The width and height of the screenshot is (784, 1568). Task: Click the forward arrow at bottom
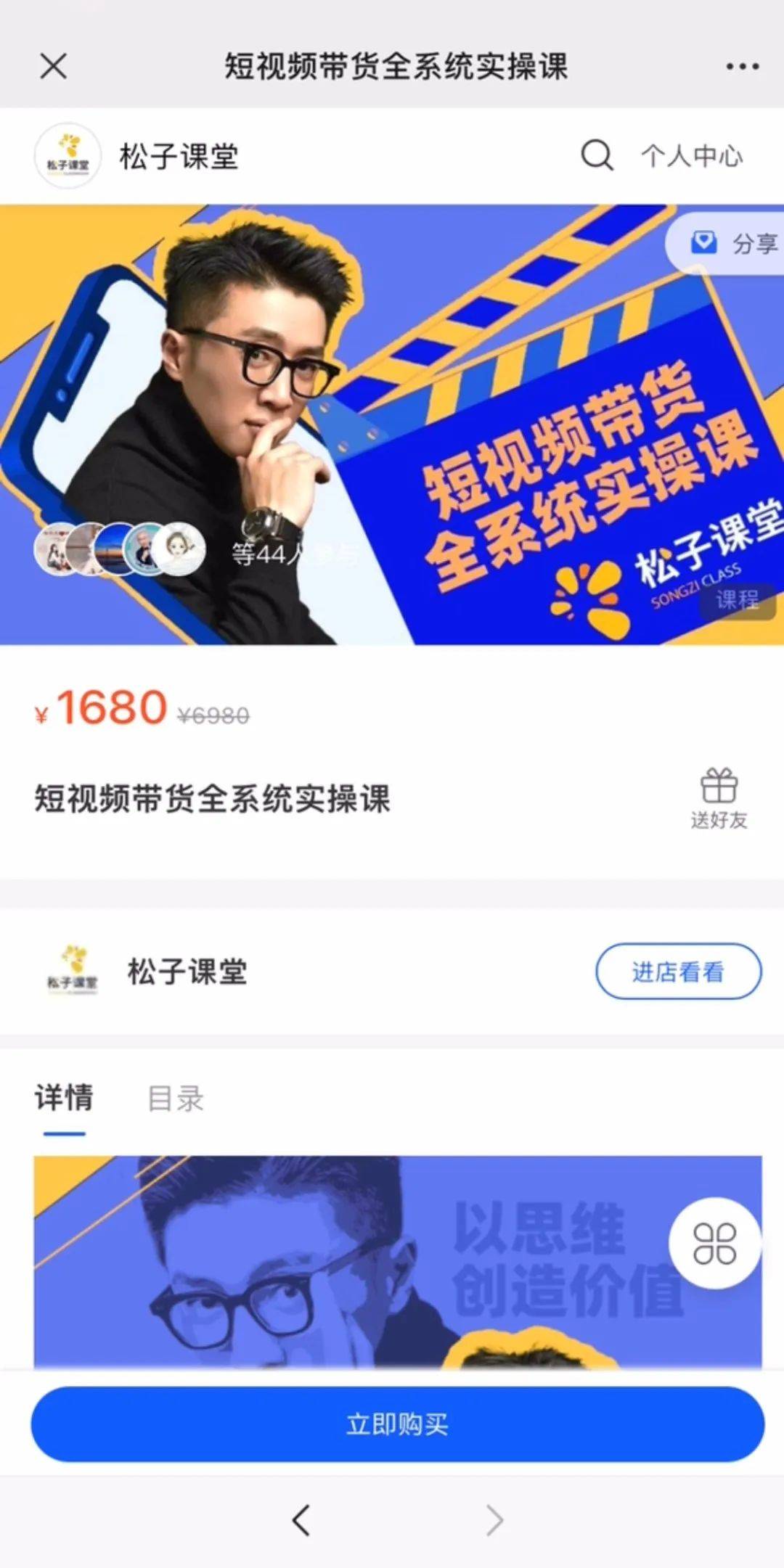click(494, 1519)
